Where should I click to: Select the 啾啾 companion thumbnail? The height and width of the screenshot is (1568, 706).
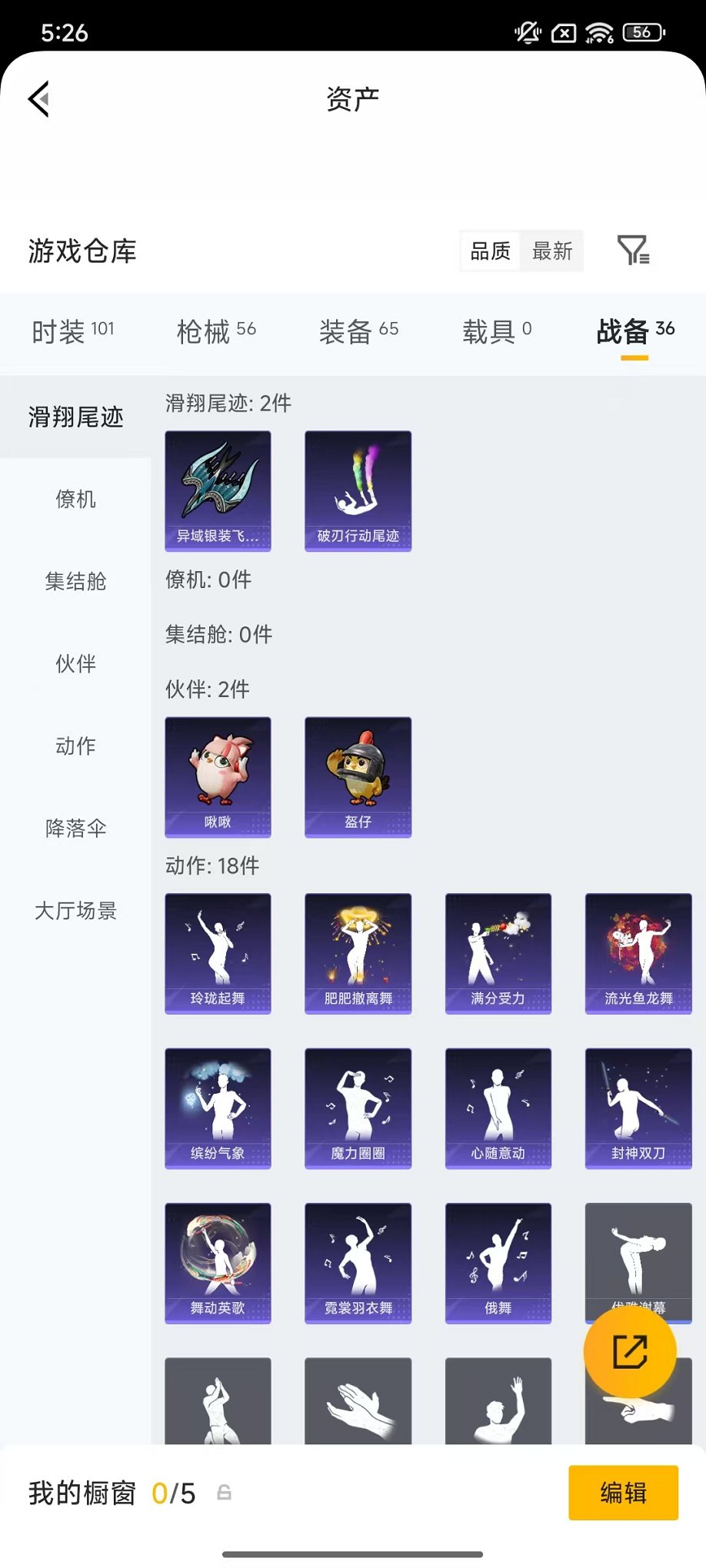tap(218, 777)
